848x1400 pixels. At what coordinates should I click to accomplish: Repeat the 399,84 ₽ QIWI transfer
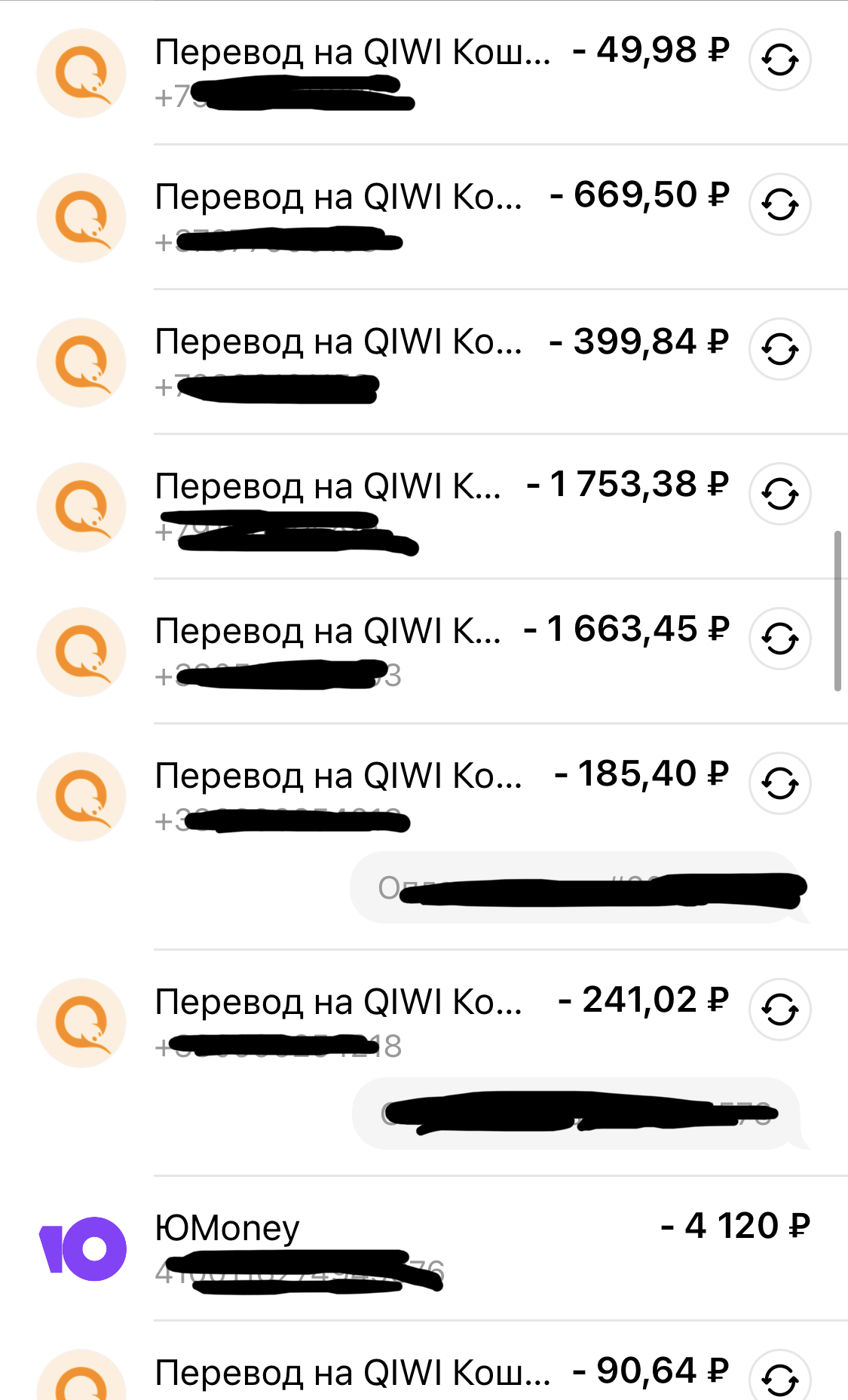point(779,349)
